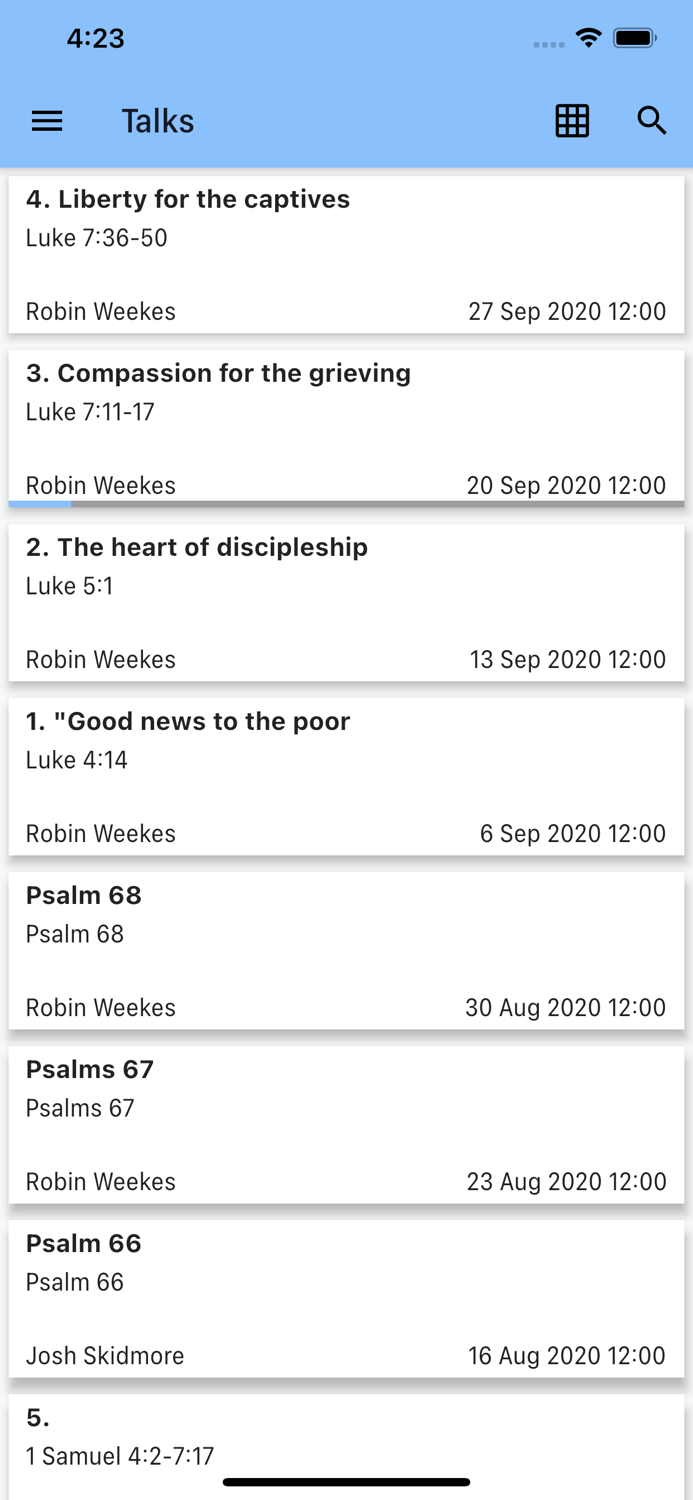Viewport: 693px width, 1500px height.
Task: Switch to the grid view
Action: click(572, 121)
